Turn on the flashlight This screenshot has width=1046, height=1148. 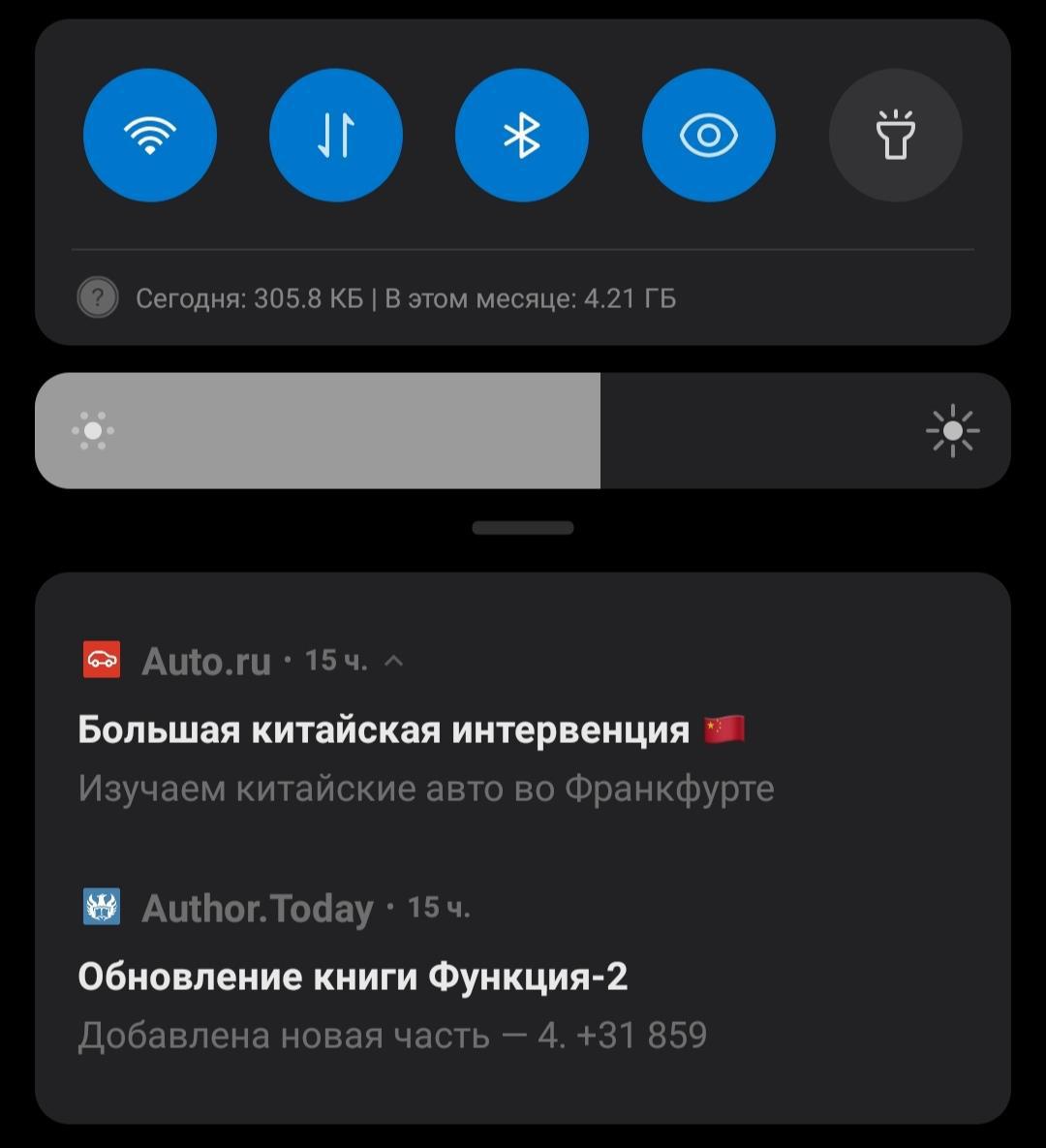click(x=895, y=136)
